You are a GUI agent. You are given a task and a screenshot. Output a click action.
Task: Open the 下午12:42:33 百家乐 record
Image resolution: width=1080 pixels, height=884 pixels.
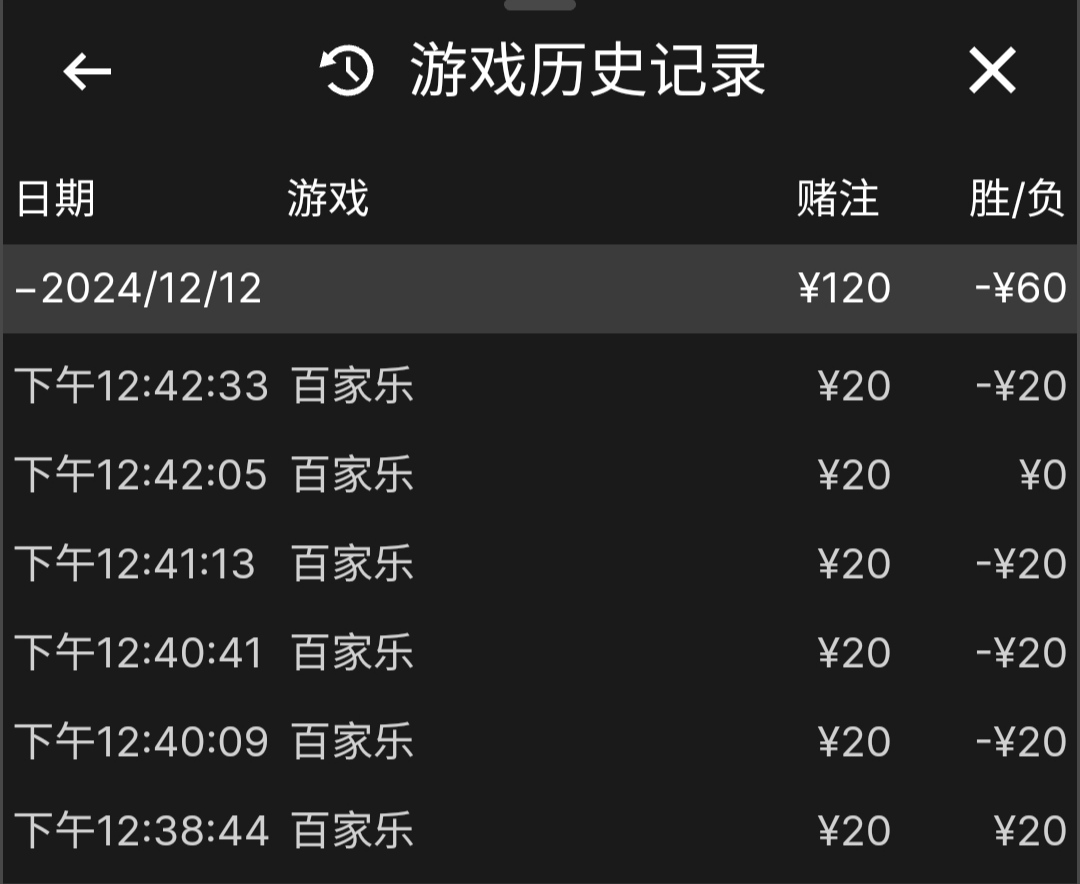(540, 386)
